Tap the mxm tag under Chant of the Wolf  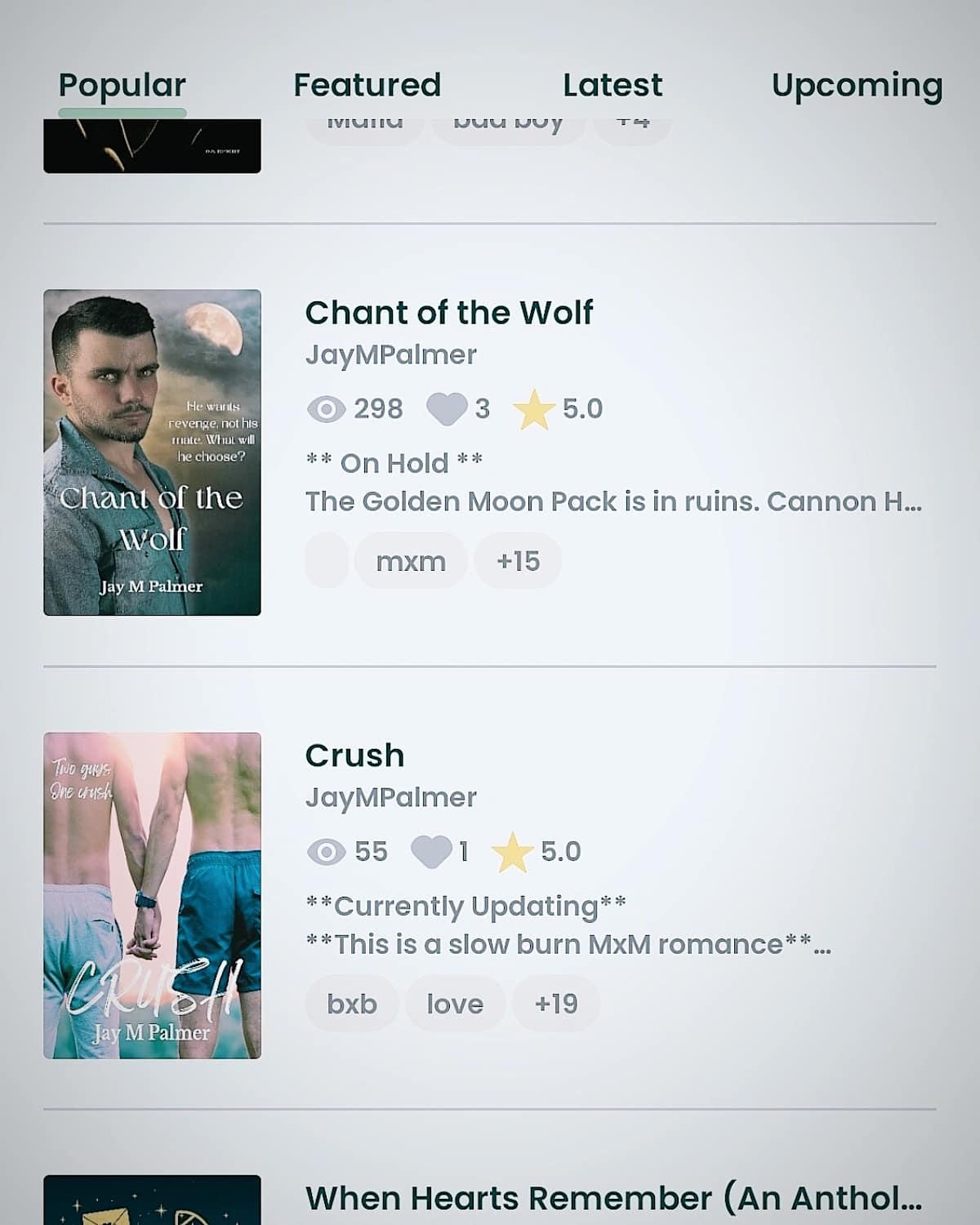[411, 561]
